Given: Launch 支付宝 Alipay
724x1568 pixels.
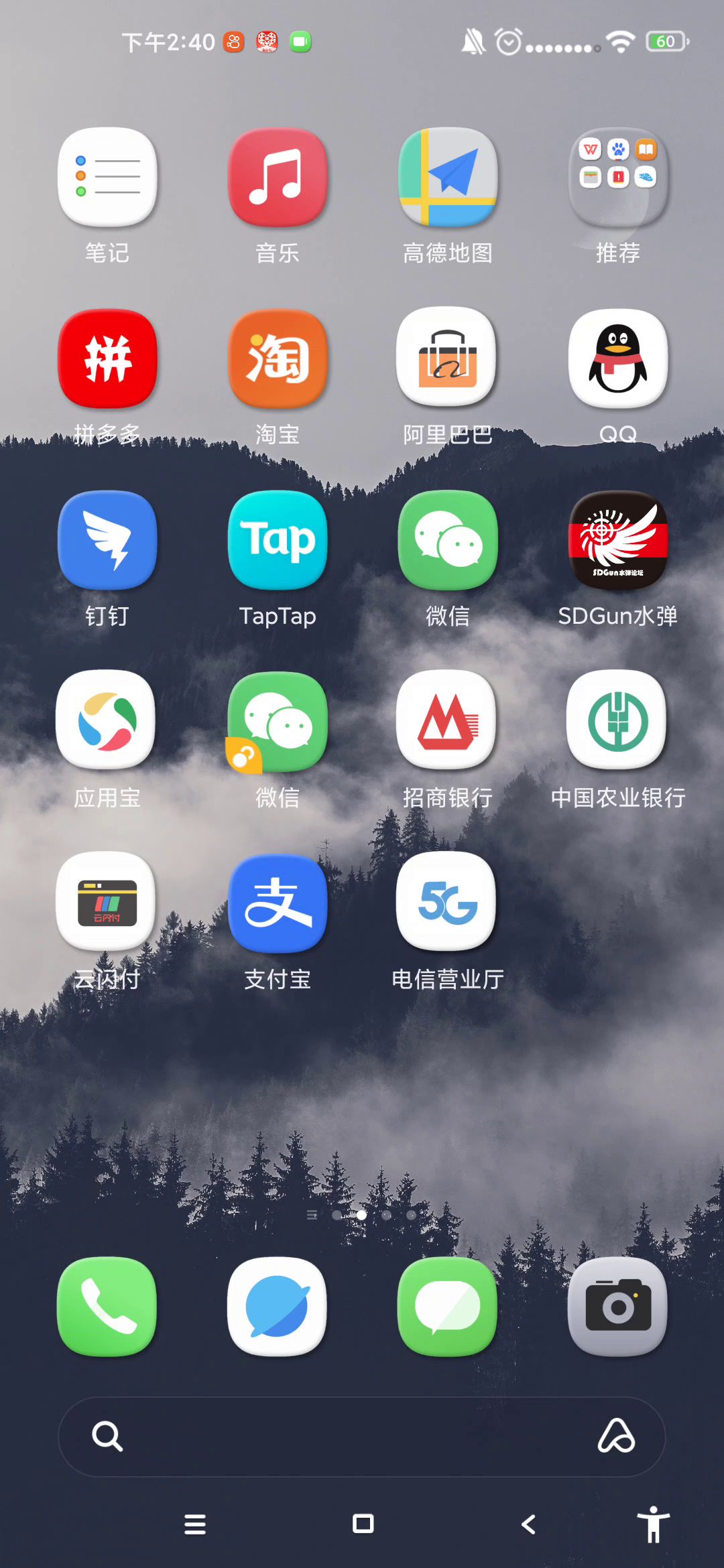Looking at the screenshot, I should pos(278,903).
